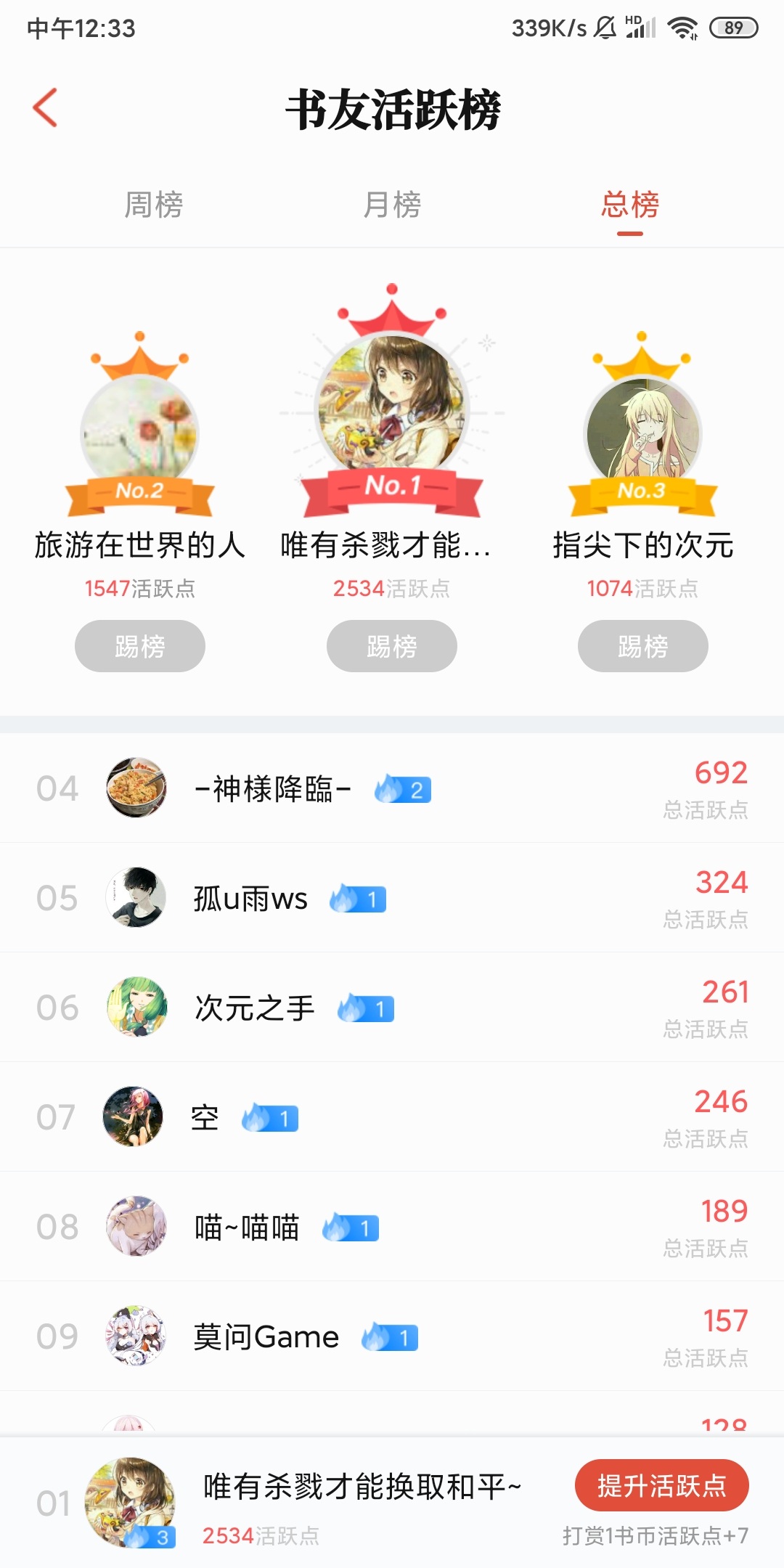Open the row for 空
The height and width of the screenshot is (1568, 784).
392,1117
